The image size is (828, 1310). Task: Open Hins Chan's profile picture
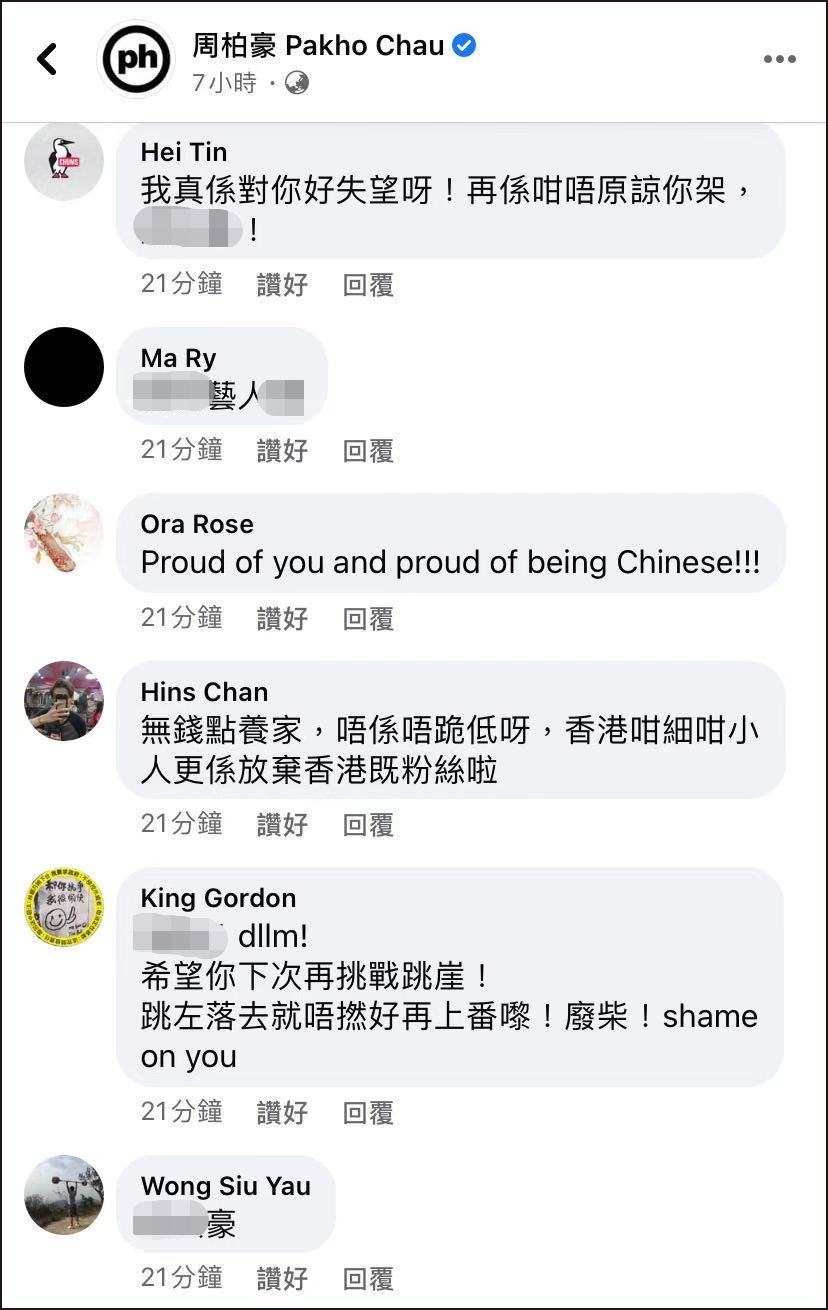(x=64, y=700)
